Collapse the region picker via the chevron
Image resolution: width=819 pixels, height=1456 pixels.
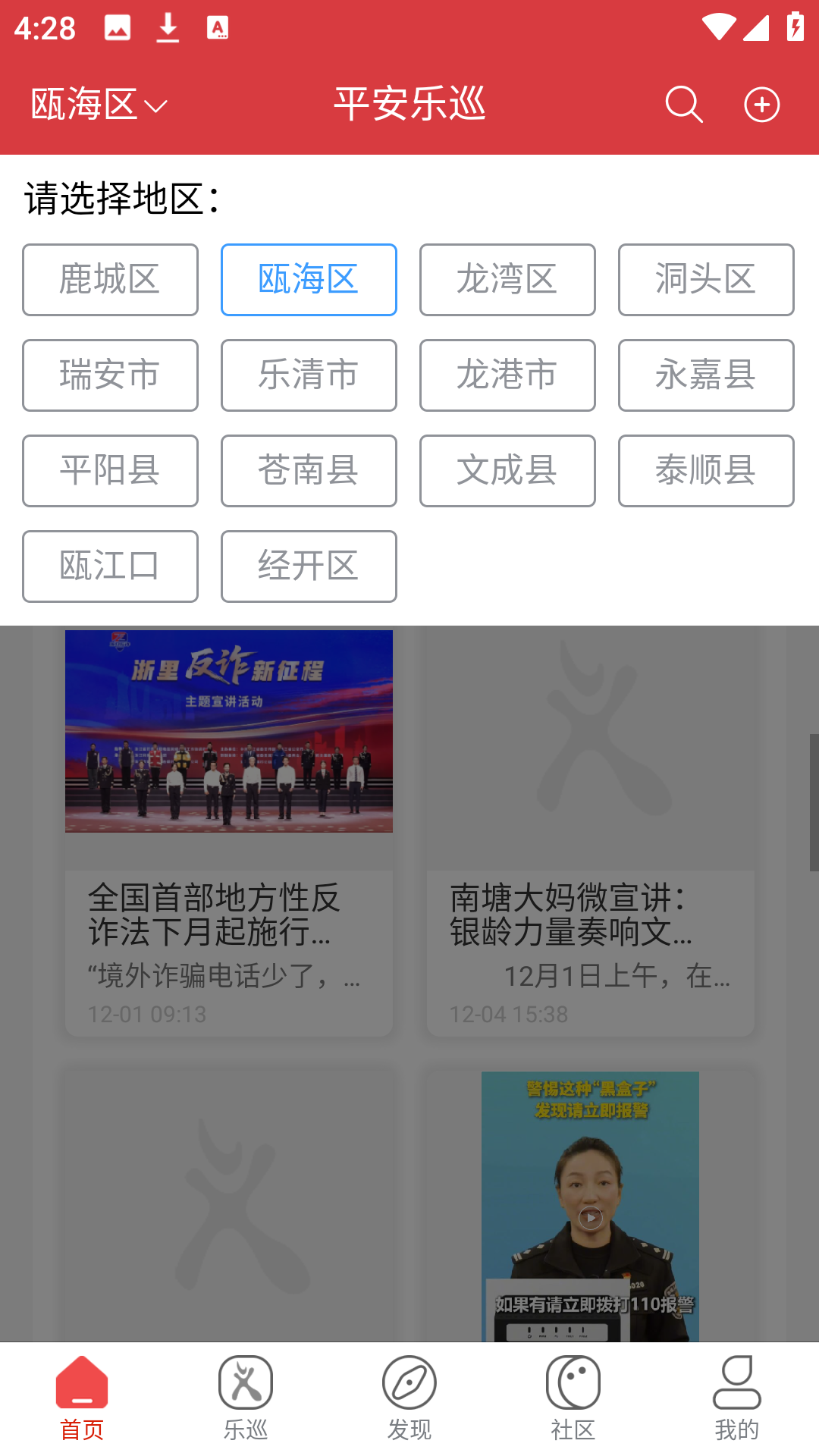pos(154,107)
